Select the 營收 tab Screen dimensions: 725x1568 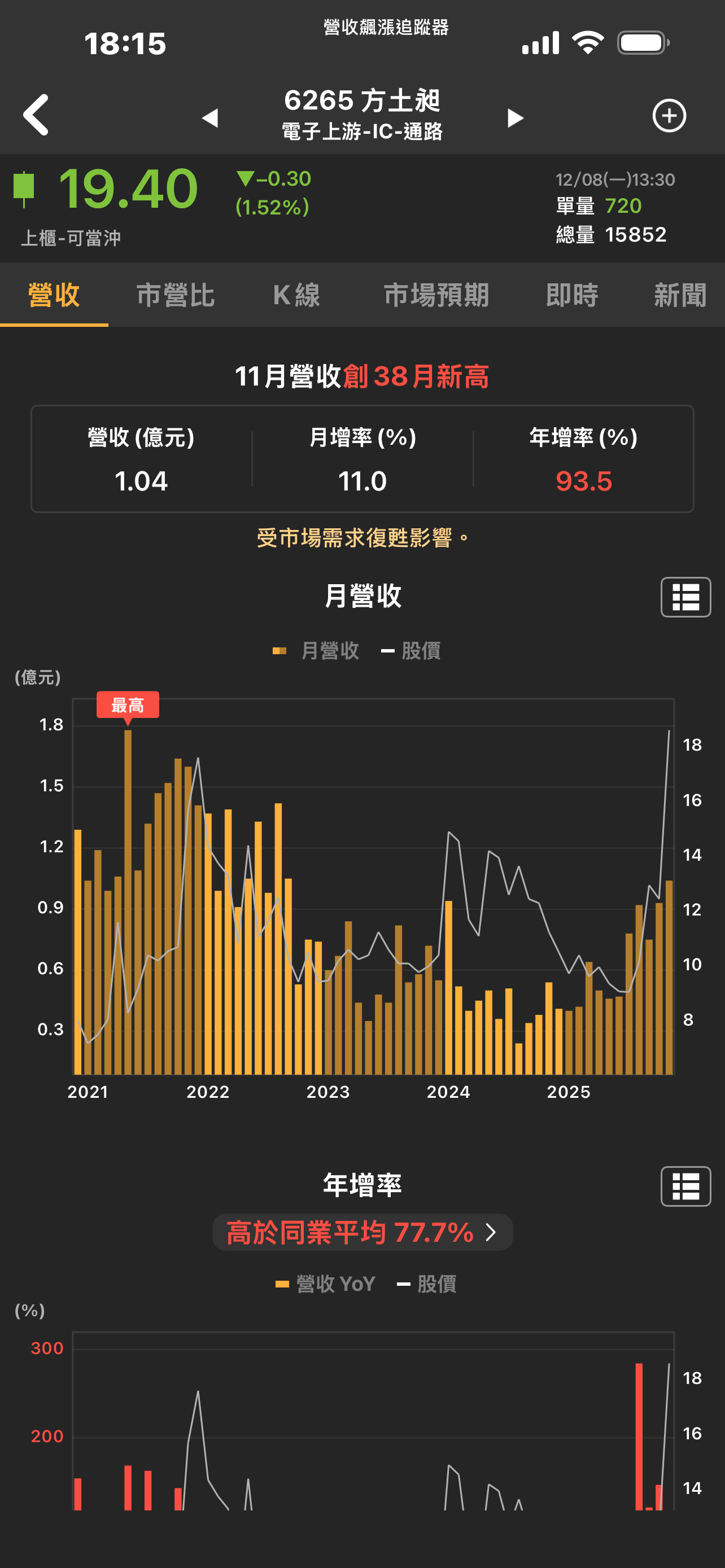tap(54, 296)
